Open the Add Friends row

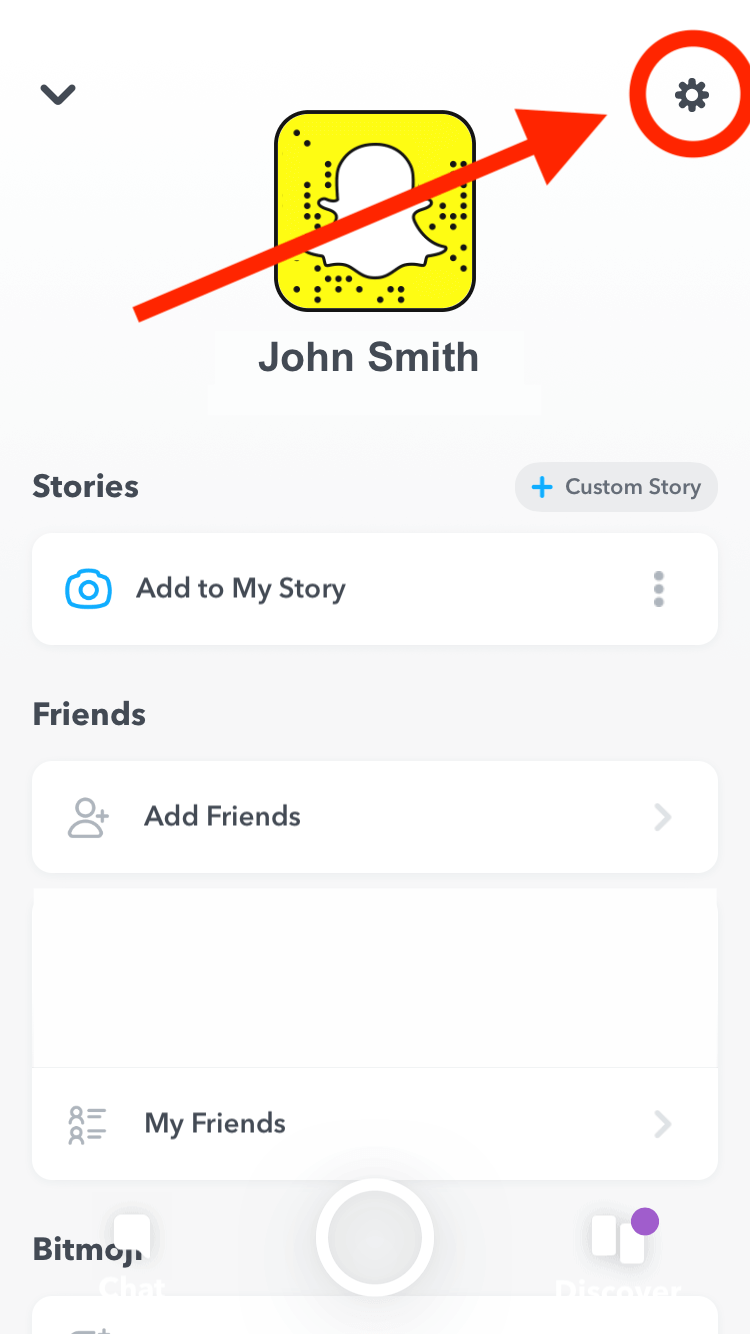pyautogui.click(x=374, y=817)
